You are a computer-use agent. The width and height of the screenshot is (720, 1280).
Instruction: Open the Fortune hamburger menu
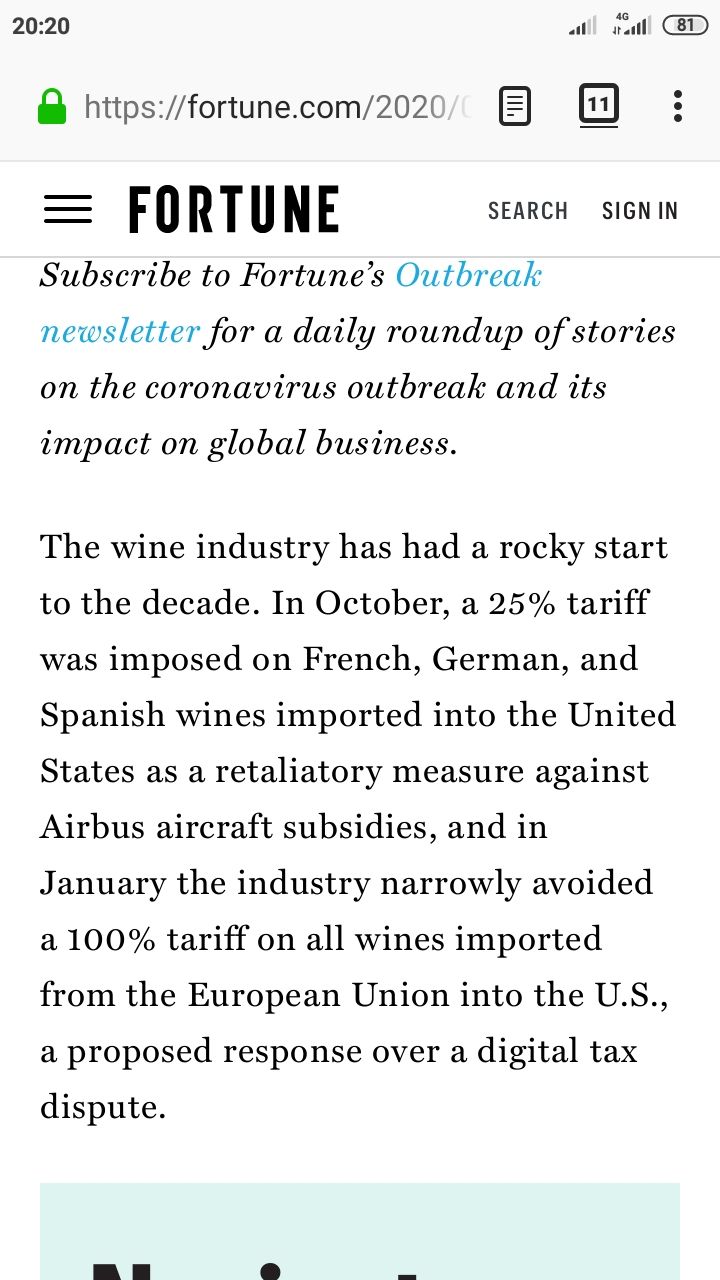click(67, 209)
